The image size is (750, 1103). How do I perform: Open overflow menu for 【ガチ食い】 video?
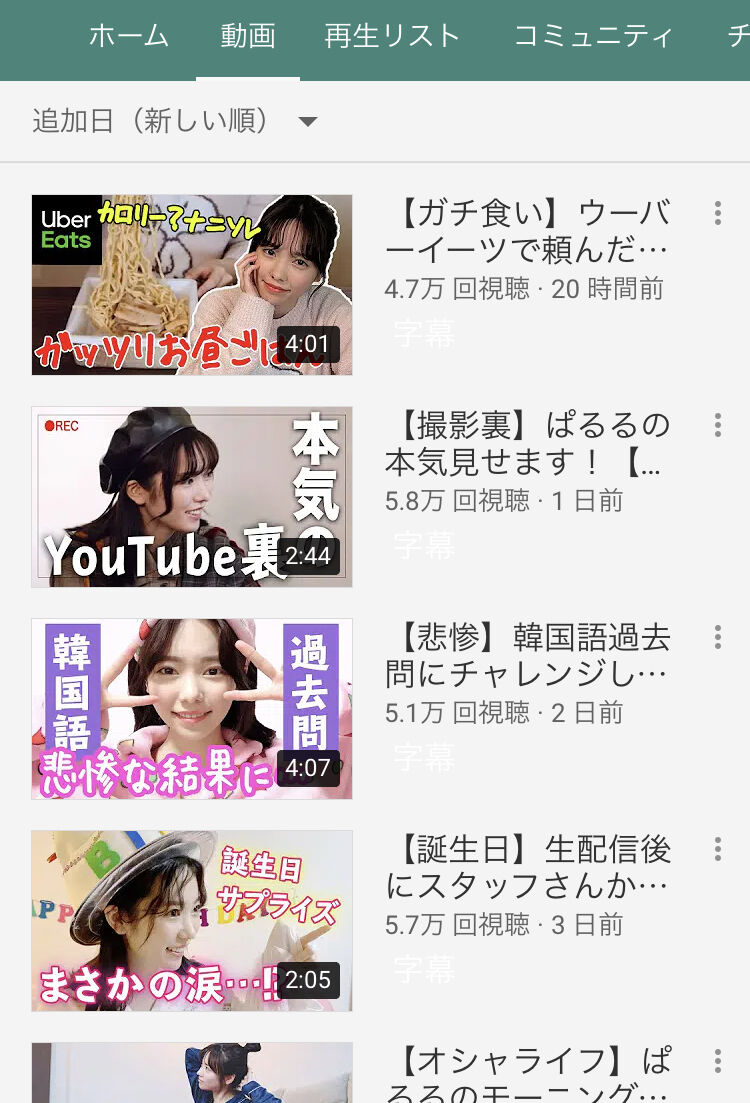pos(718,213)
